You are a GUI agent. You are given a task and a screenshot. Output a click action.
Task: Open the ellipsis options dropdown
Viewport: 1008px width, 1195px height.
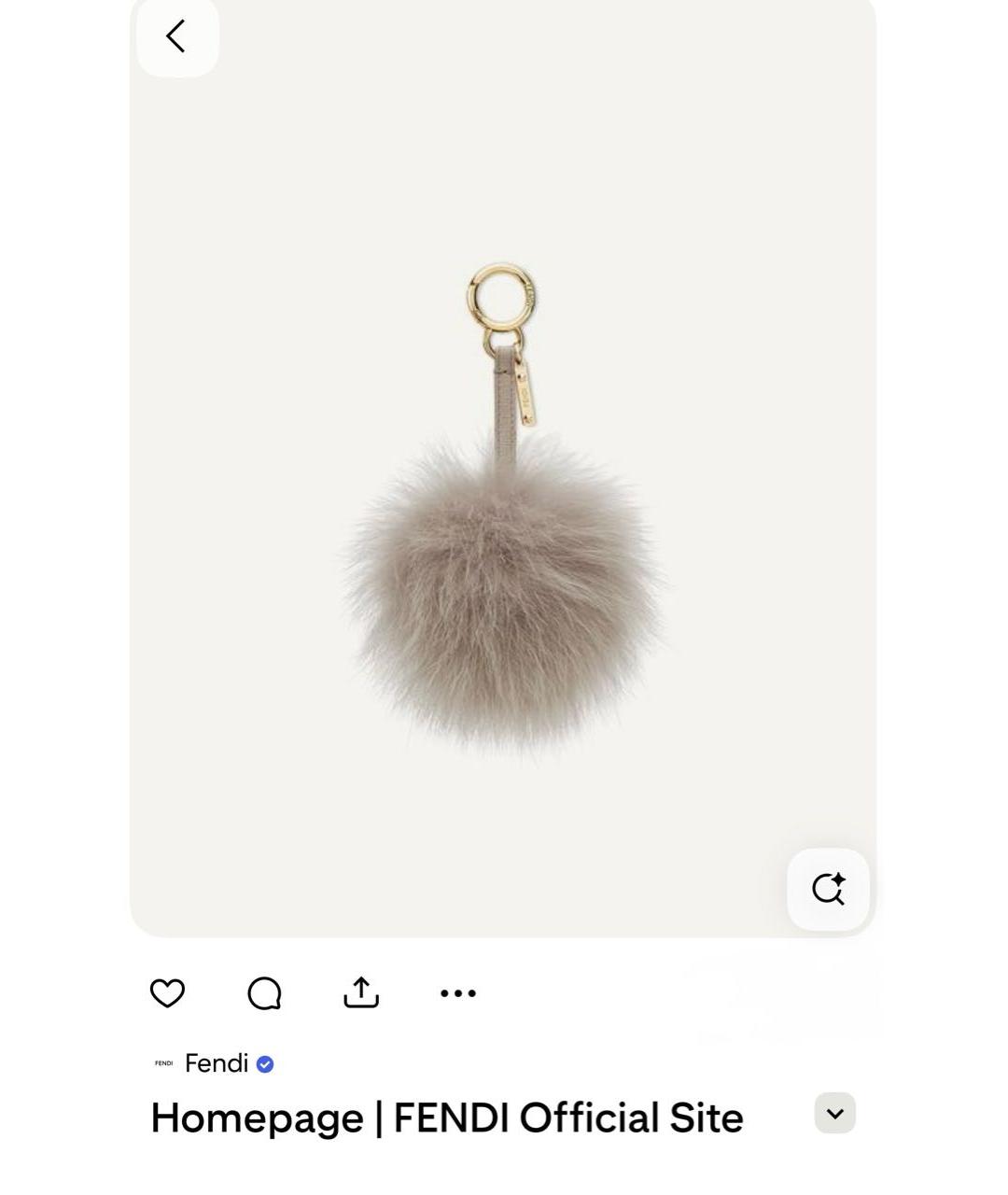(457, 992)
